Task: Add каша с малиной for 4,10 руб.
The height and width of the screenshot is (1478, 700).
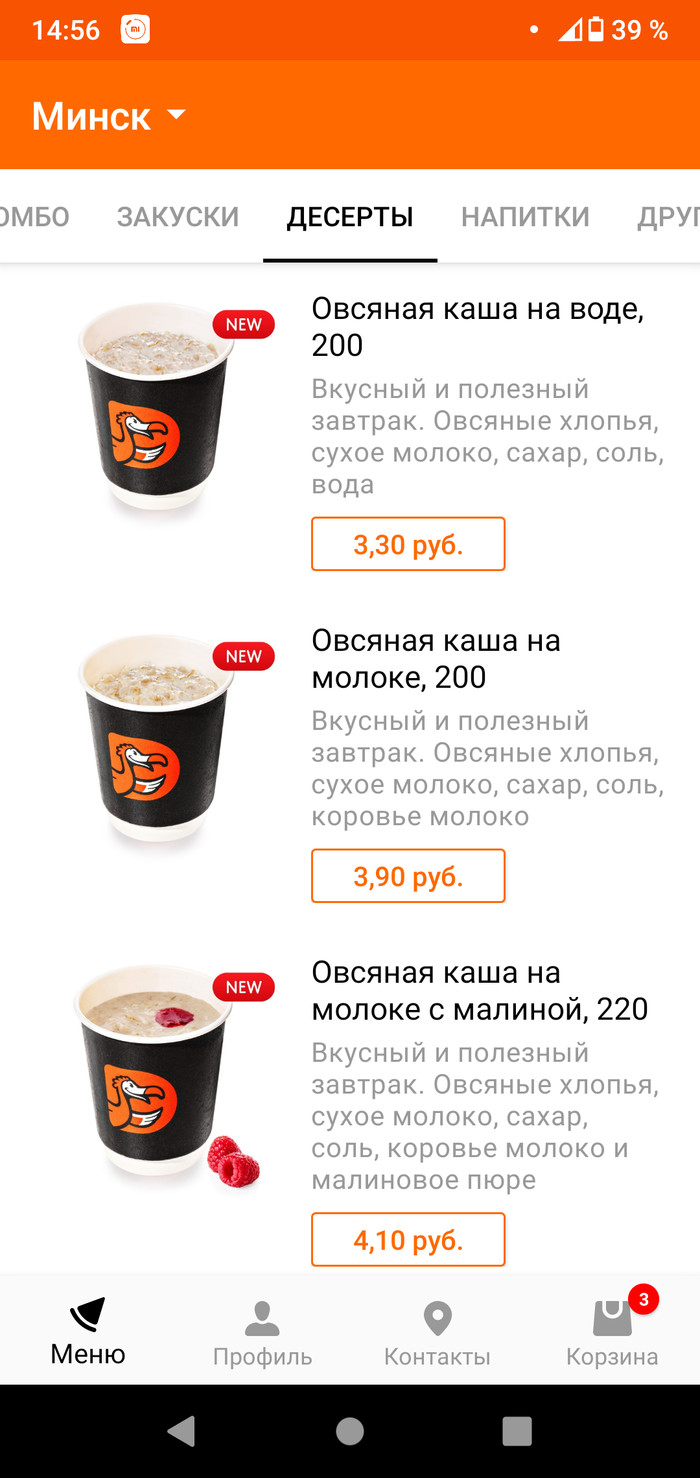Action: 408,1240
